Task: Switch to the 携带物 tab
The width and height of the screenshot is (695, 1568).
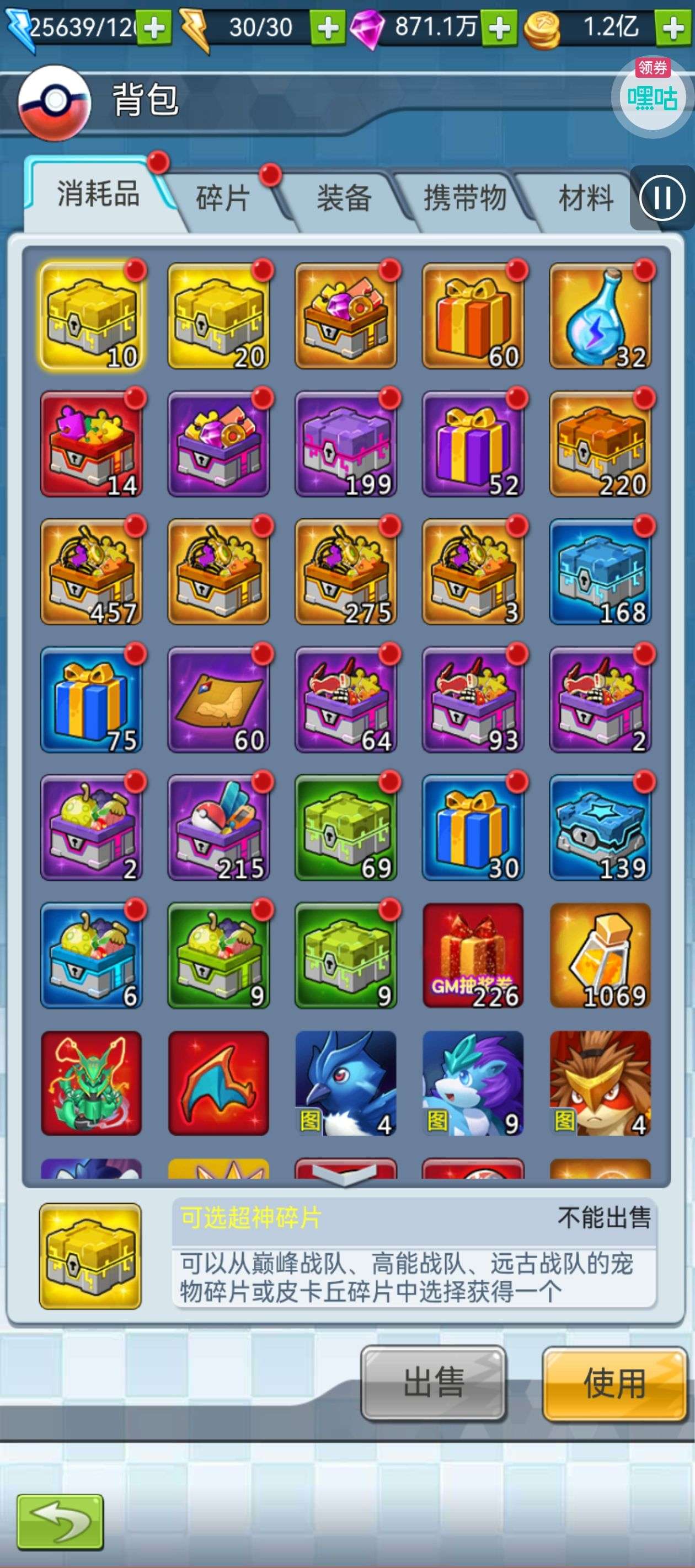Action: (x=465, y=198)
